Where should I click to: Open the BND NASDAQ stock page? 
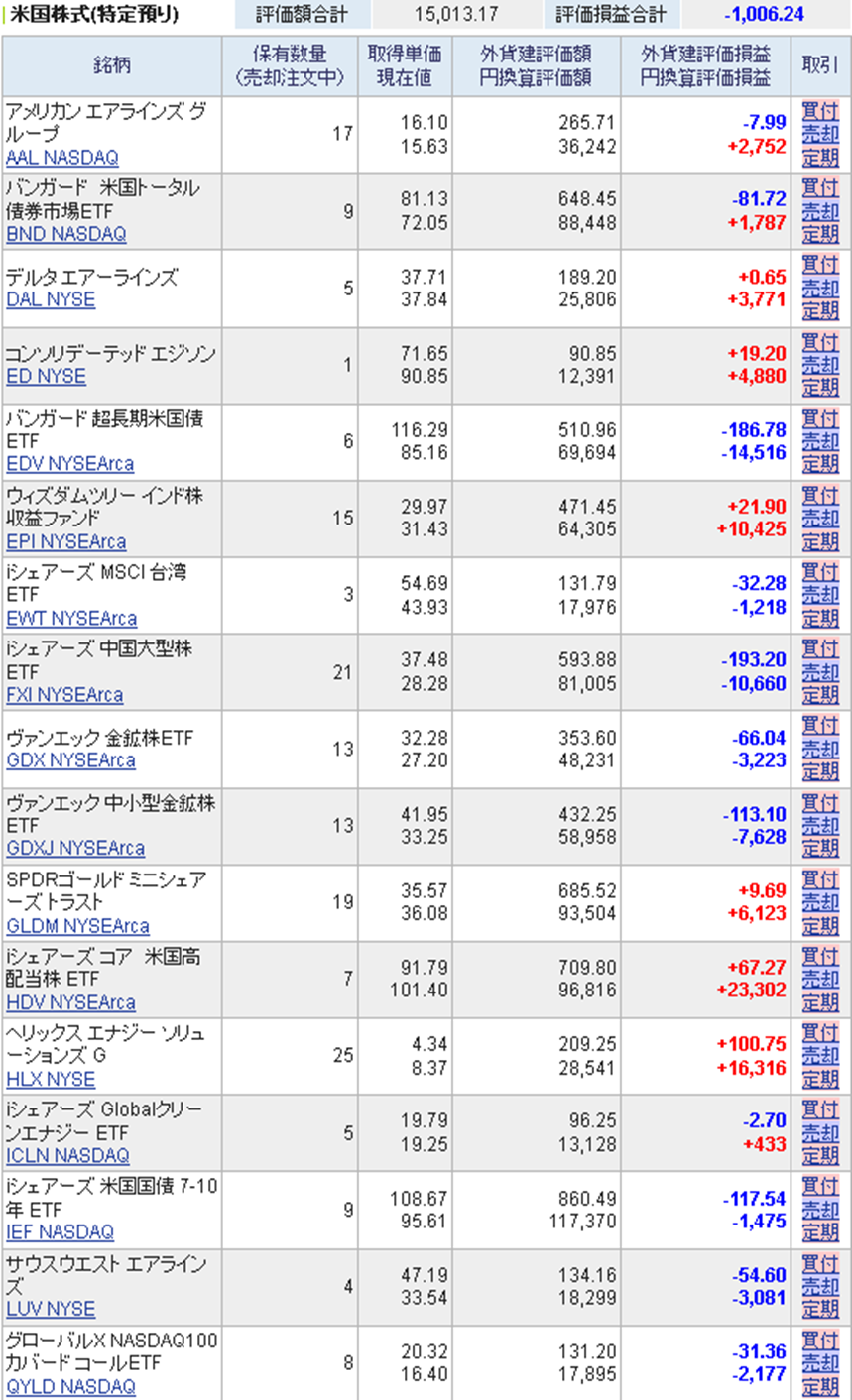click(65, 234)
